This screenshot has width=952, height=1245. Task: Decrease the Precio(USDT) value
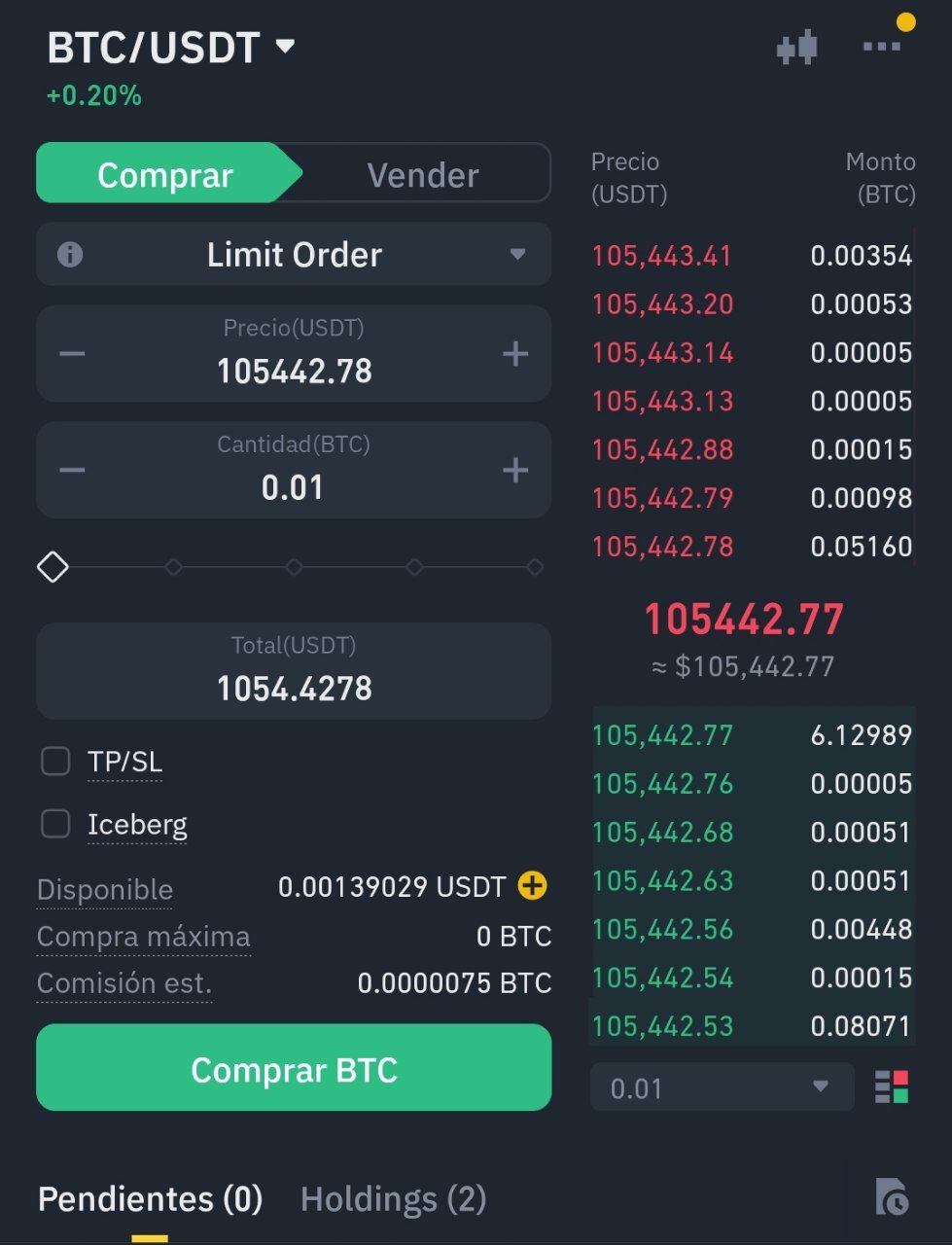pos(72,353)
